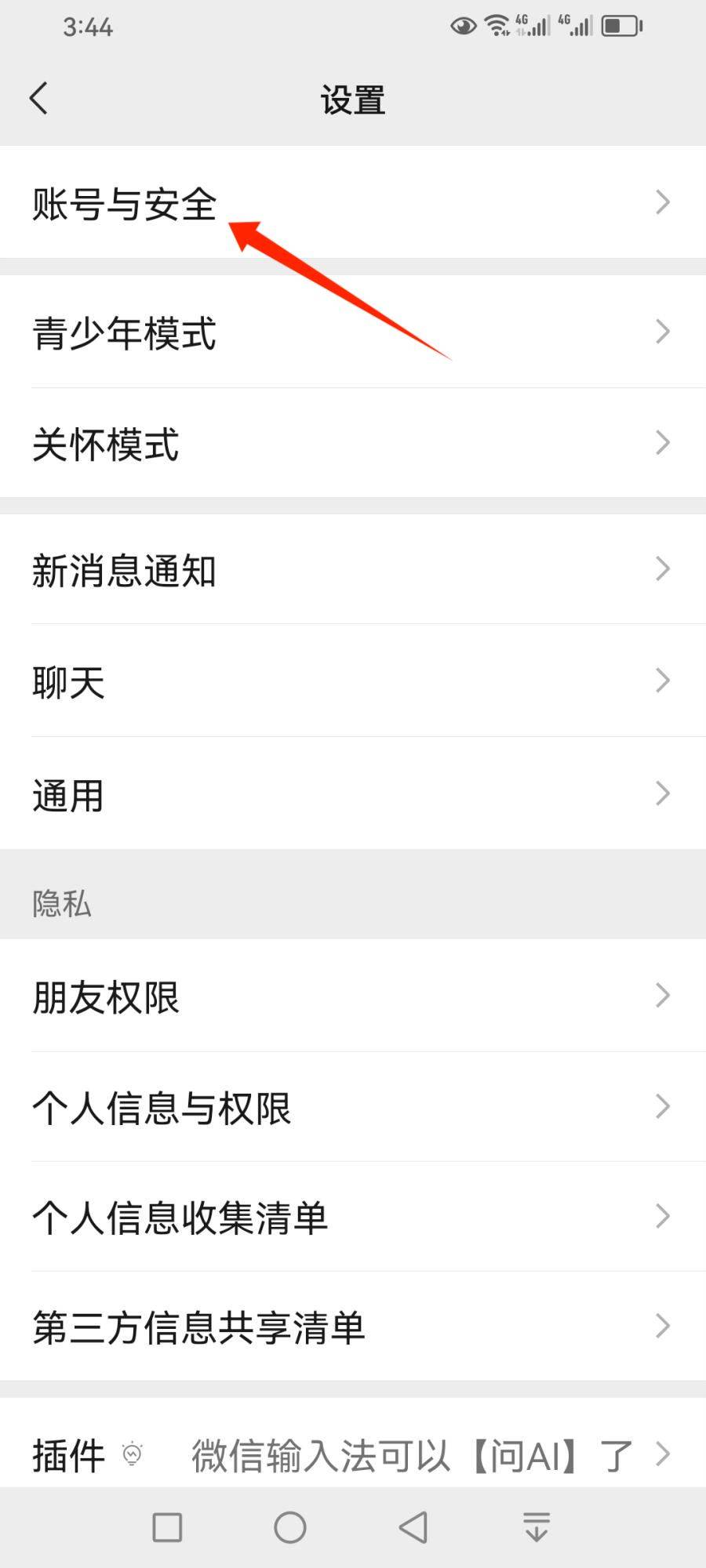Image resolution: width=706 pixels, height=1568 pixels.
Task: Open 通用 settings
Action: click(x=353, y=794)
